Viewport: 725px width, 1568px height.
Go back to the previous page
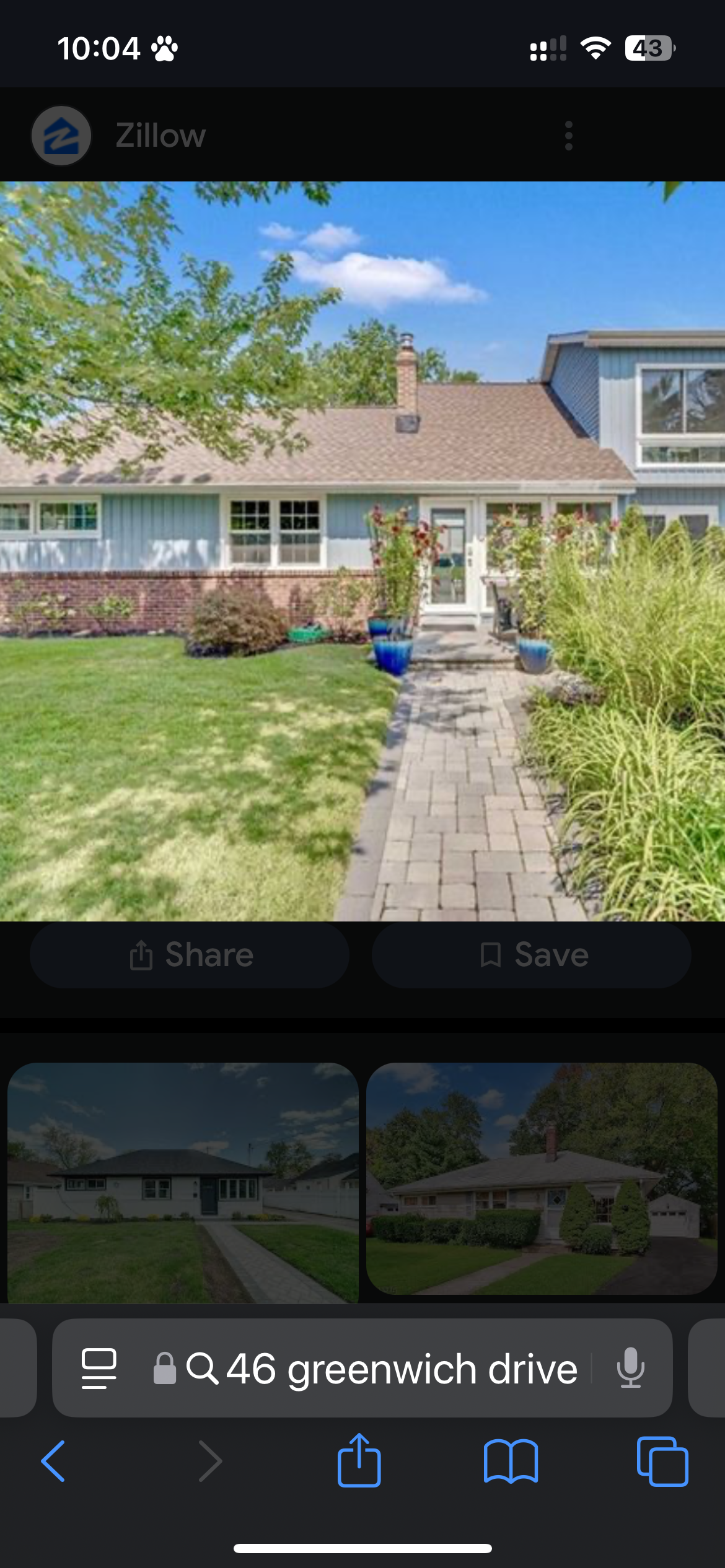pyautogui.click(x=53, y=1461)
